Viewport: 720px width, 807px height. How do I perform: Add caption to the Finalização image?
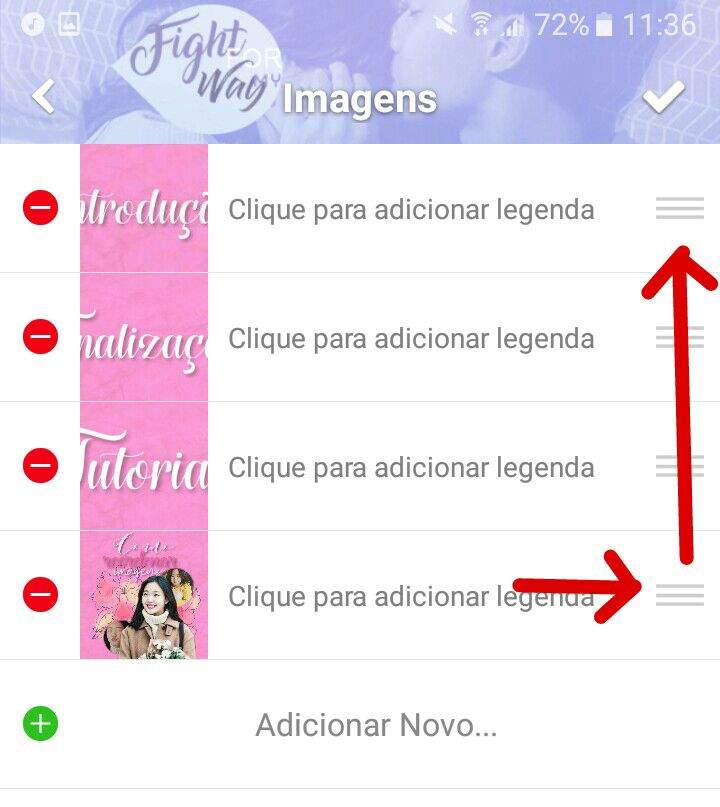pyautogui.click(x=411, y=339)
